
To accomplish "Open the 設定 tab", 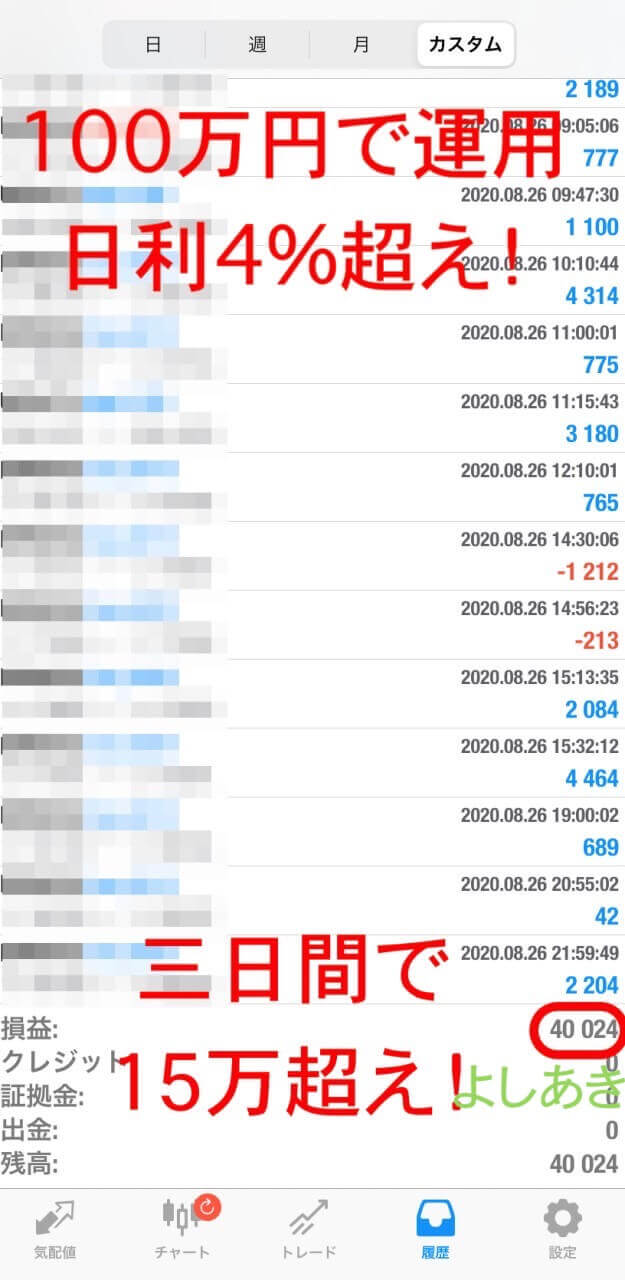I will tap(562, 1229).
